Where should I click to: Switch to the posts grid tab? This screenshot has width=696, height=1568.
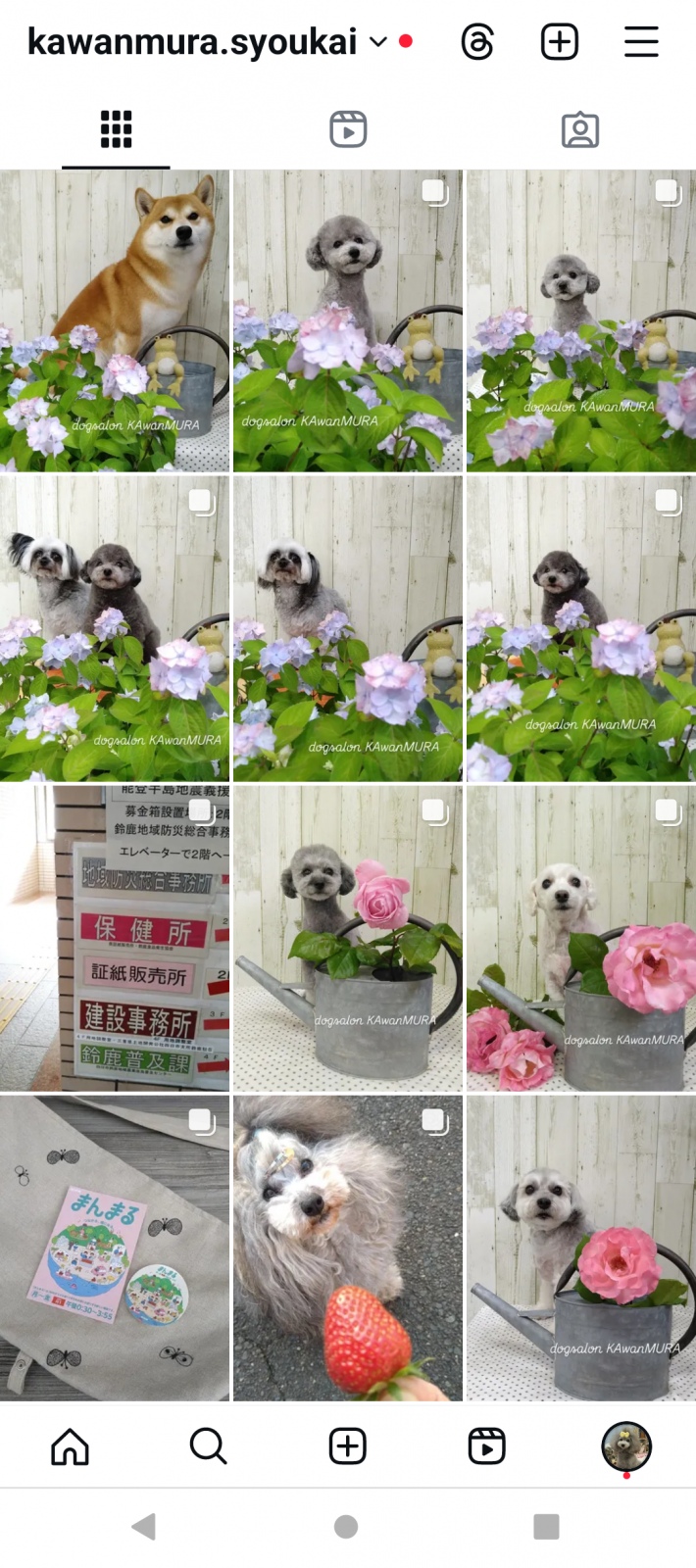116,129
